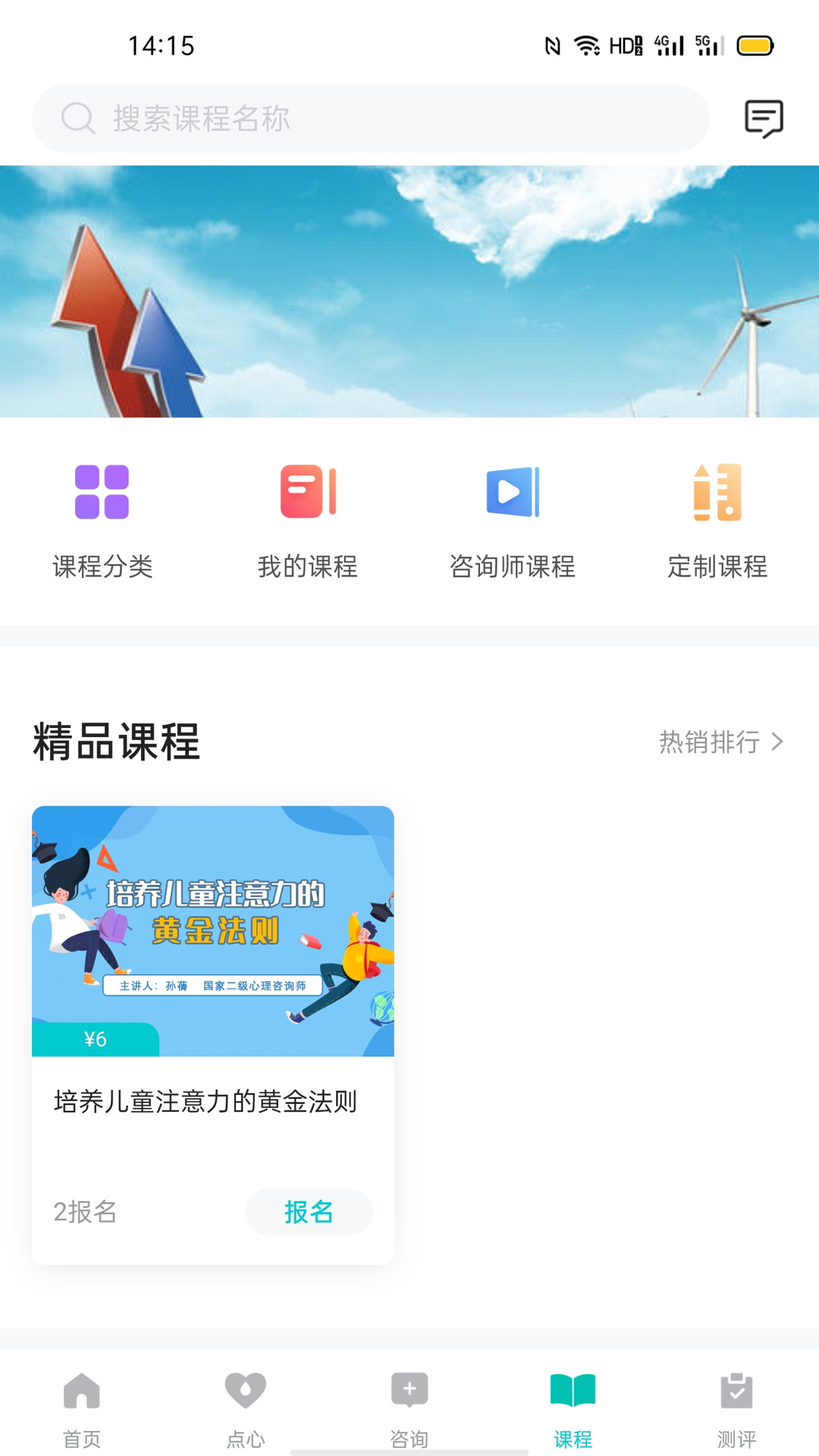Open 定制课程 customization icon
This screenshot has height=1456, width=819.
[717, 493]
